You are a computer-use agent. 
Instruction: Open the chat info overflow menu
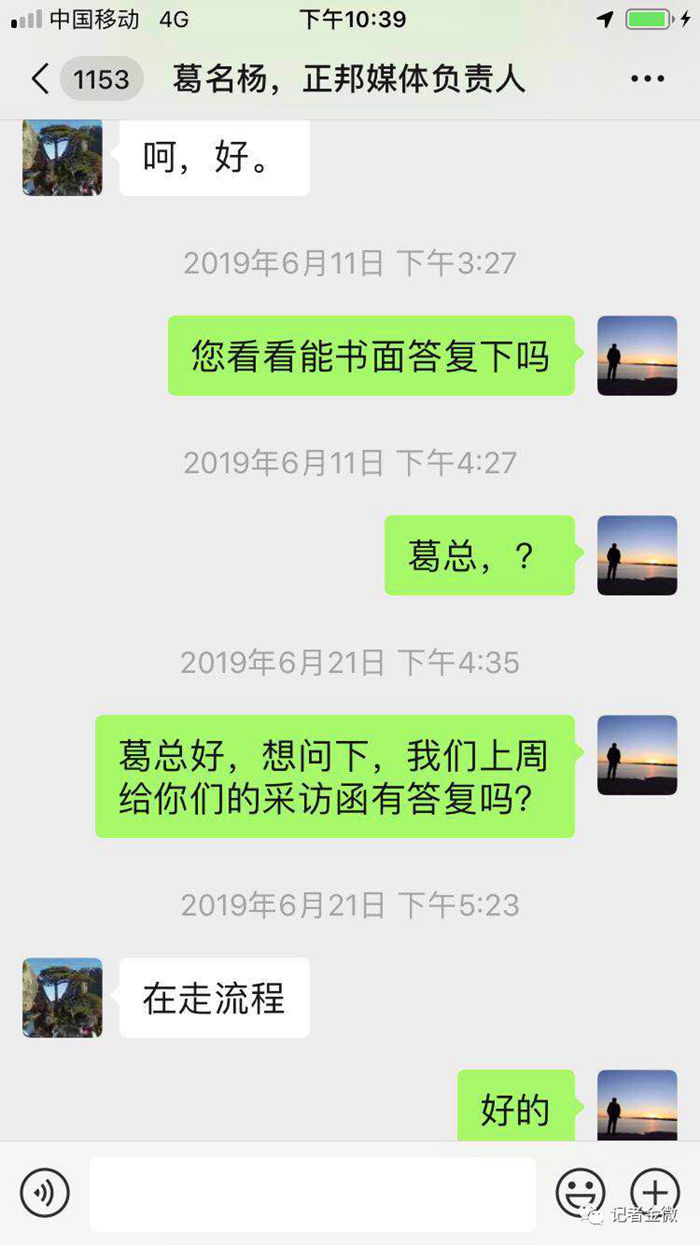pyautogui.click(x=647, y=79)
